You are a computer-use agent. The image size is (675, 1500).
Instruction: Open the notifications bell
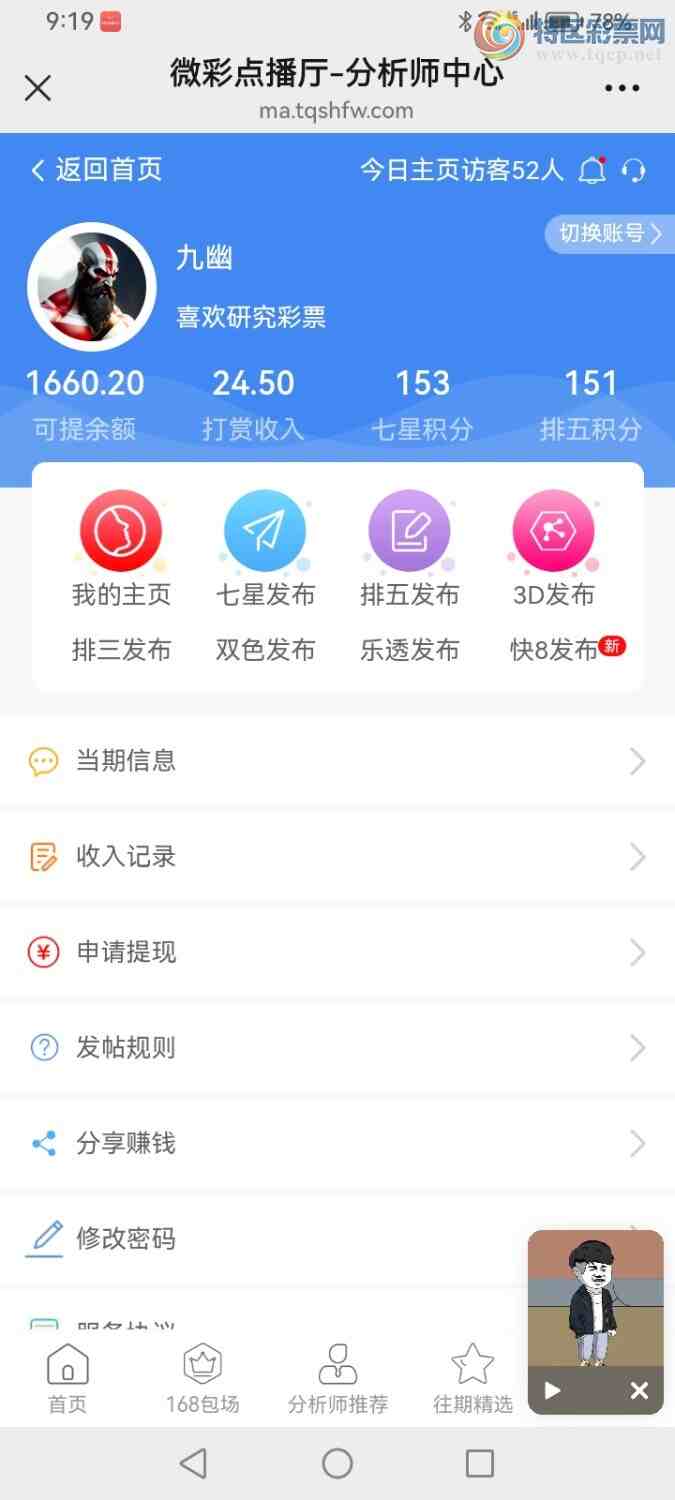point(592,171)
